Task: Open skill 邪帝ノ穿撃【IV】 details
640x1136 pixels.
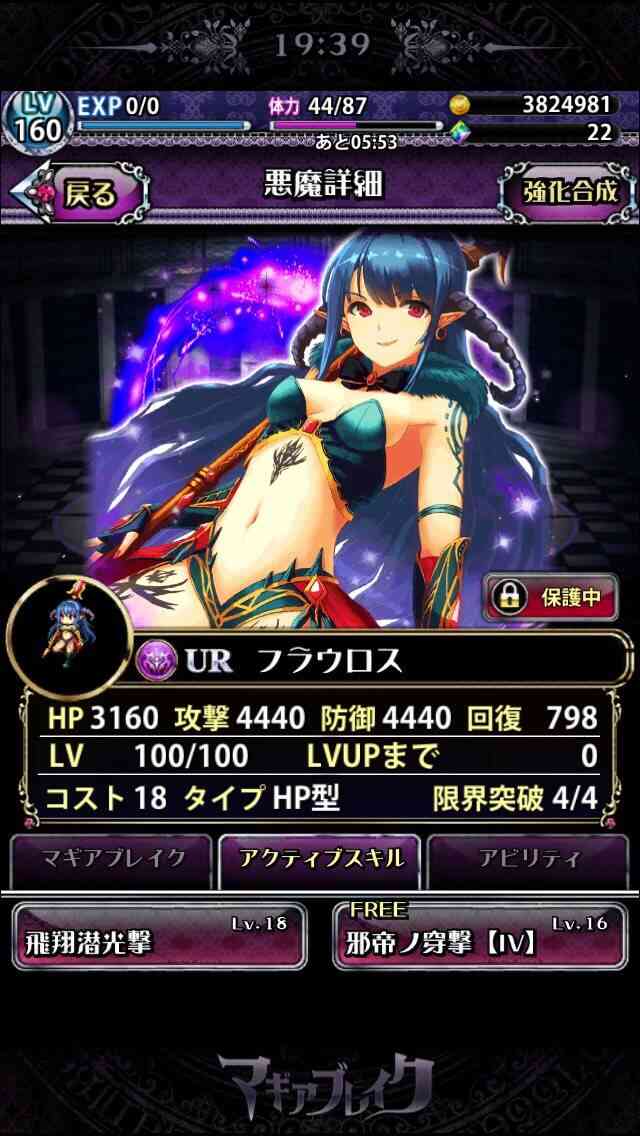Action: [480, 936]
